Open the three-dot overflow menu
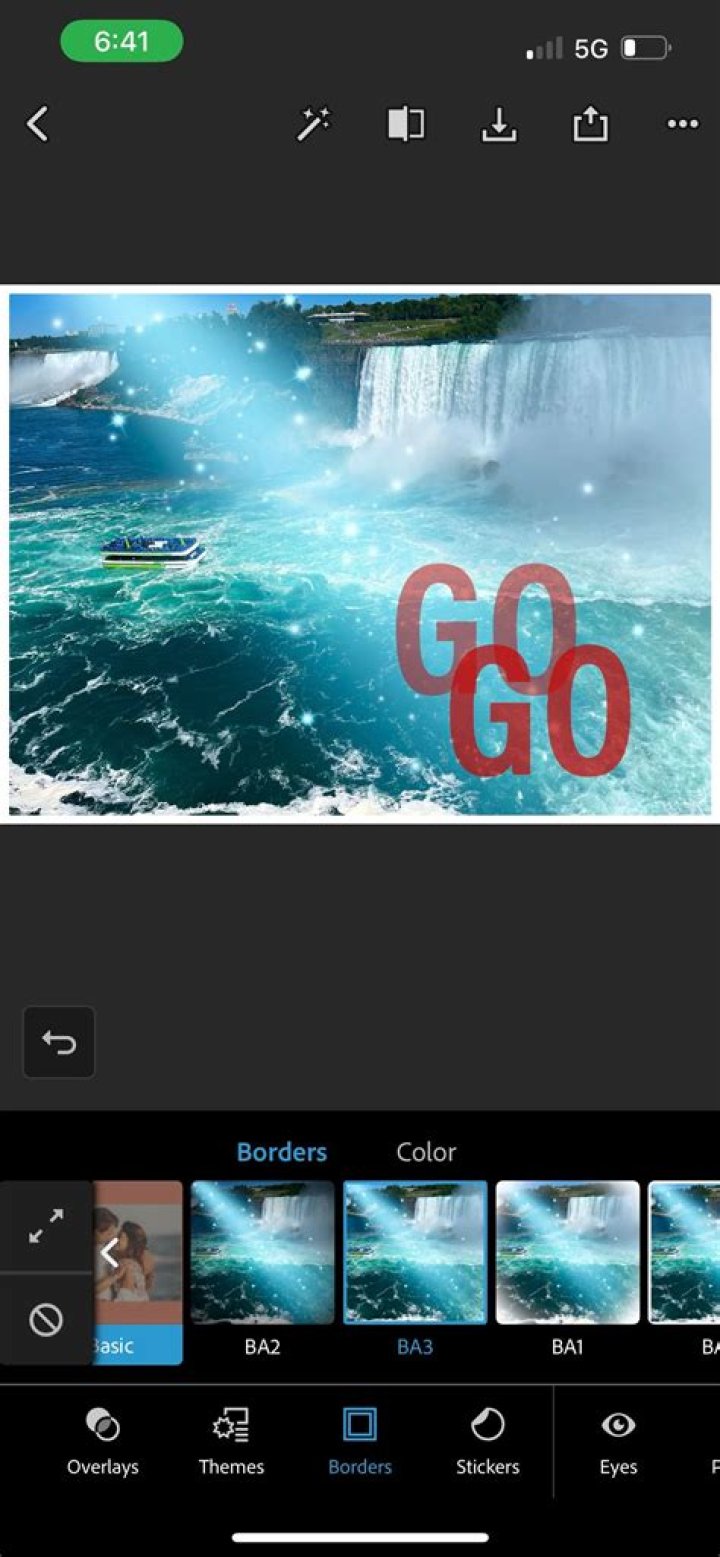Viewport: 720px width, 1557px height. click(682, 125)
